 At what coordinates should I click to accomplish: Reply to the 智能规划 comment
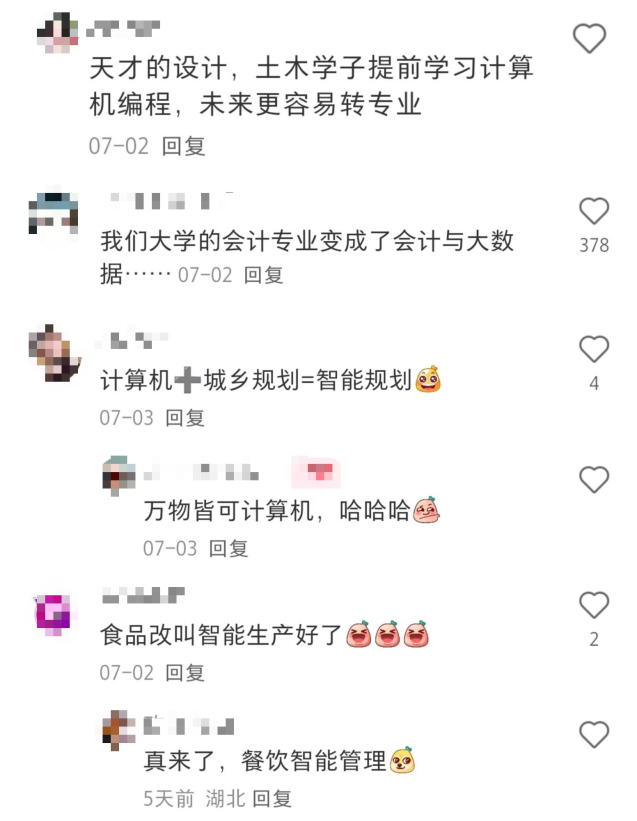[184, 417]
